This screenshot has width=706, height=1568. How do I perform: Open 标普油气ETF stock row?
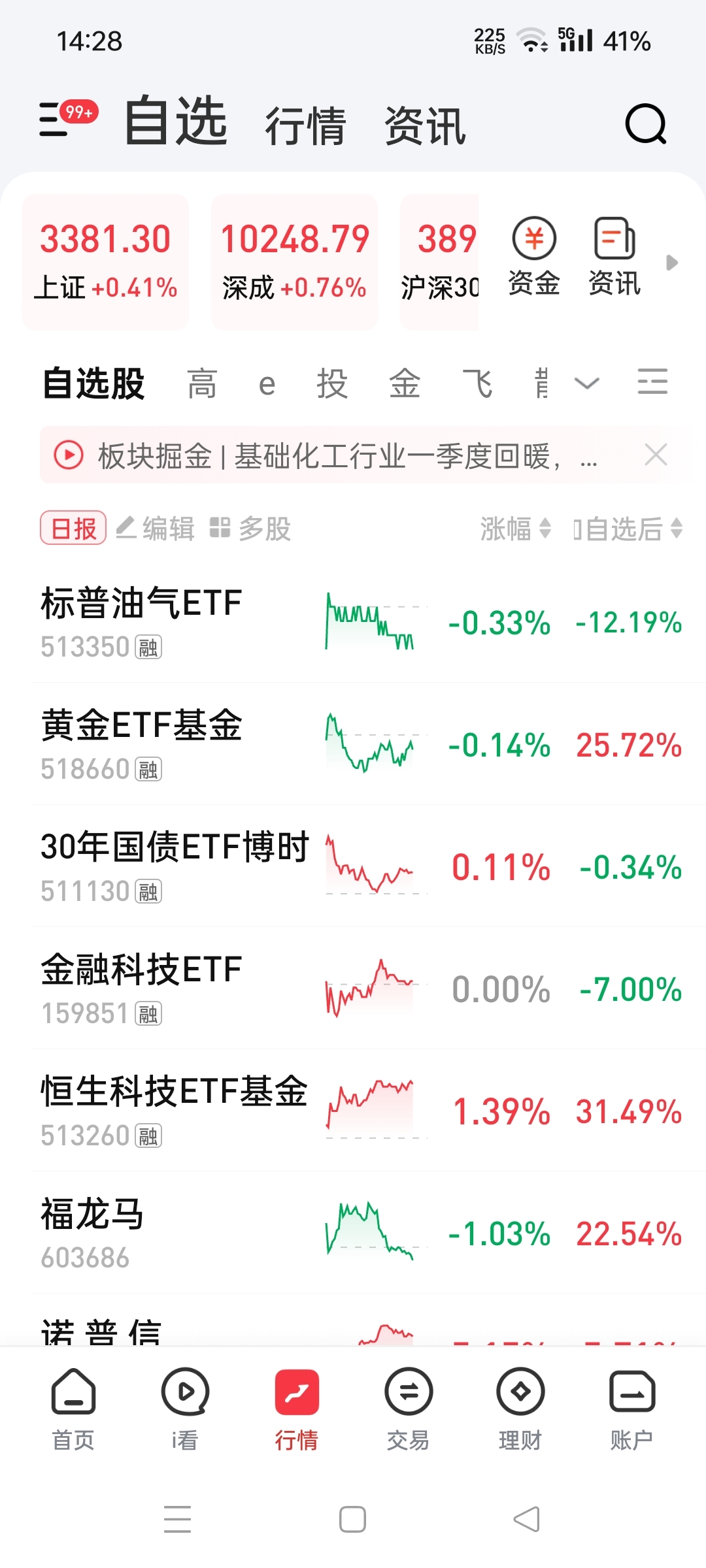(361, 621)
